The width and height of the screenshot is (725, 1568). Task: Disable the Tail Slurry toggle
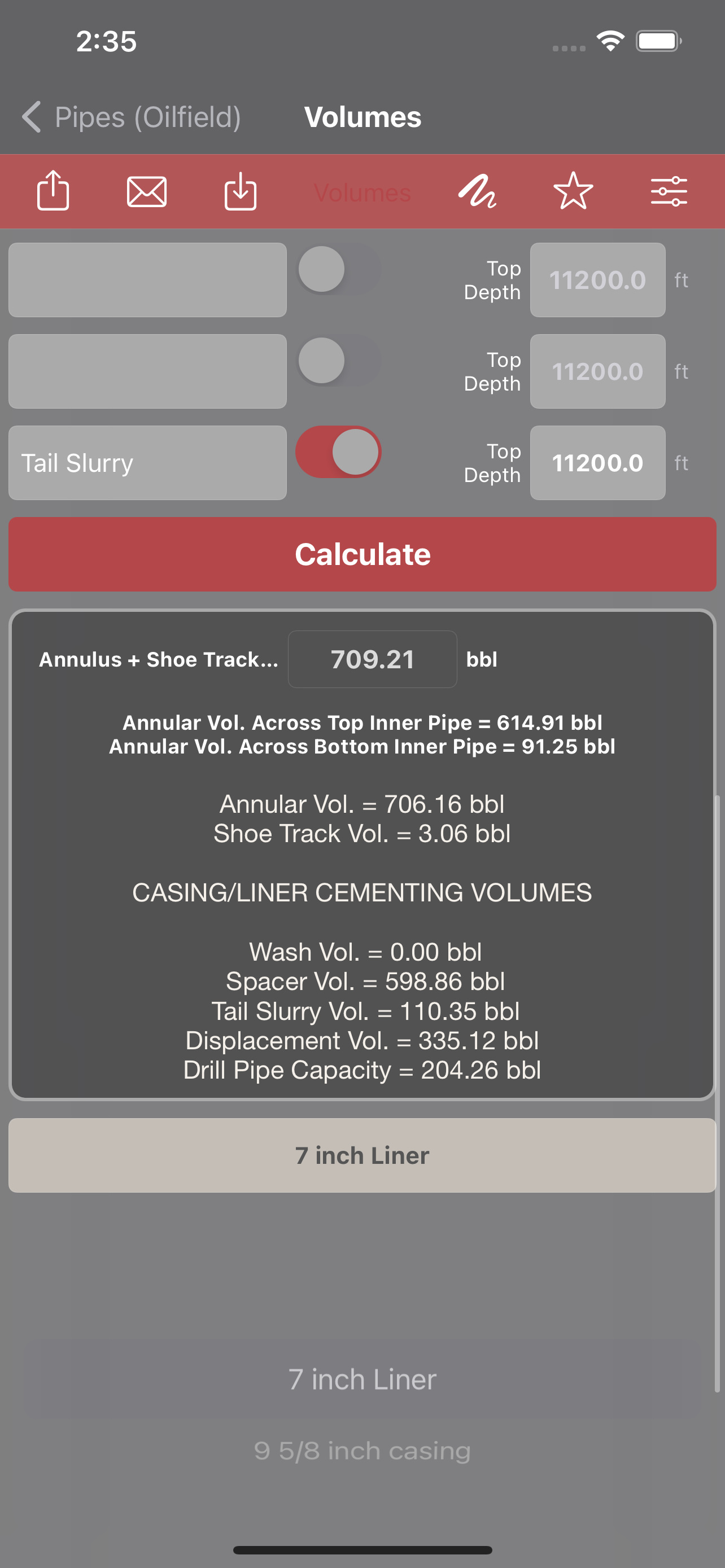coord(338,452)
